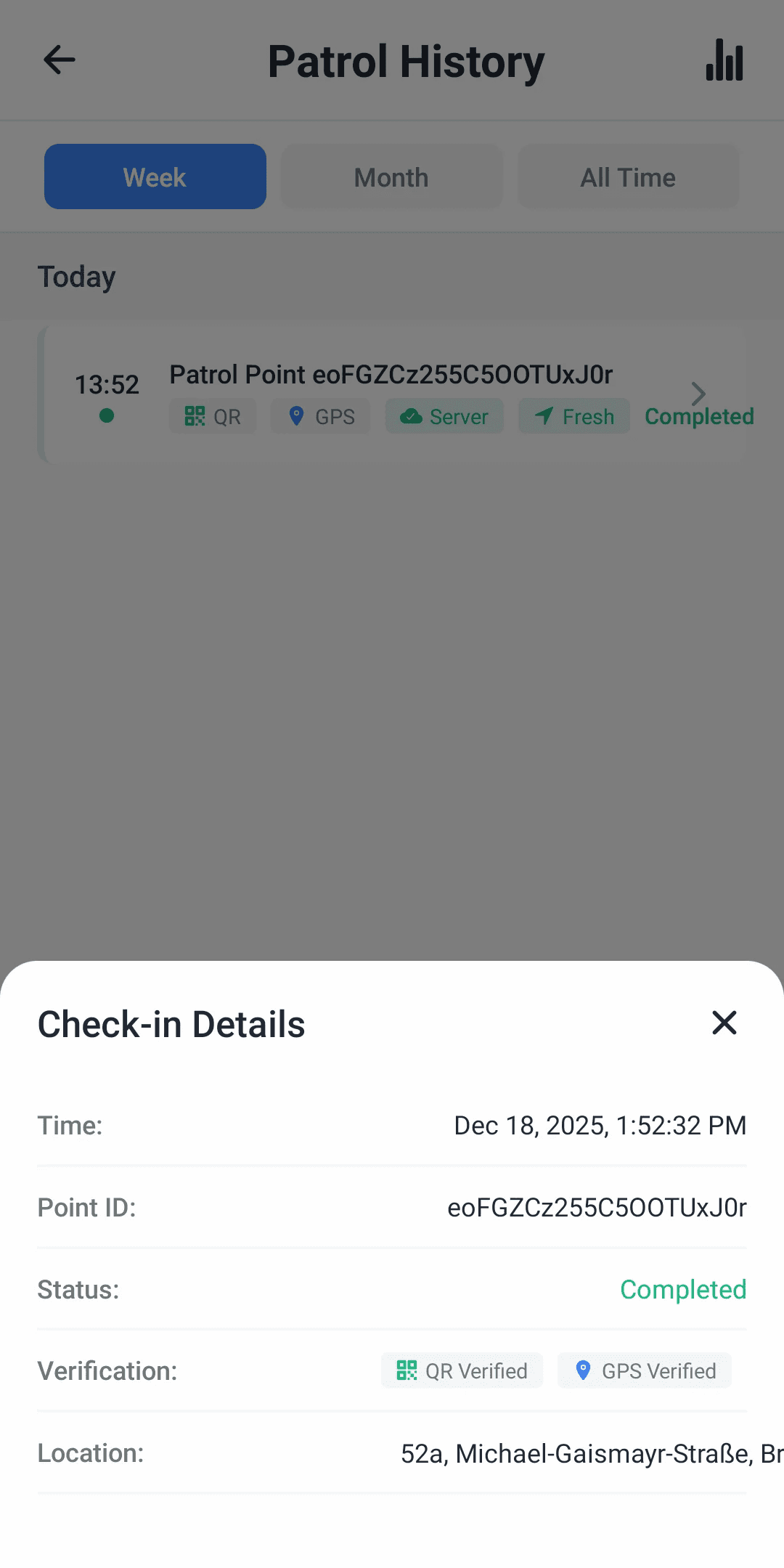This screenshot has height=1568, width=784.
Task: Tap the Completed status link in details
Action: [682, 1290]
